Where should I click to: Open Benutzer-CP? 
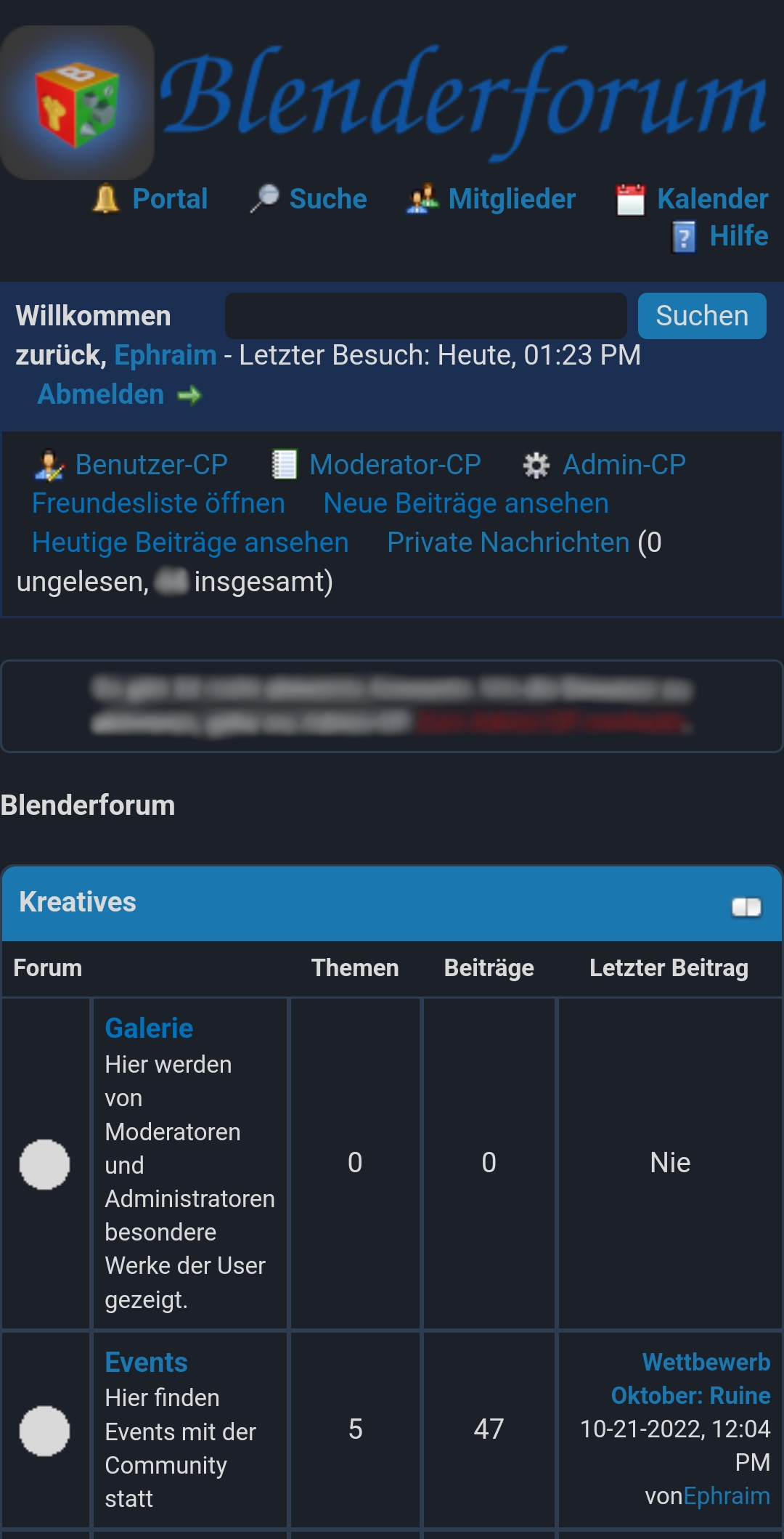pos(151,465)
